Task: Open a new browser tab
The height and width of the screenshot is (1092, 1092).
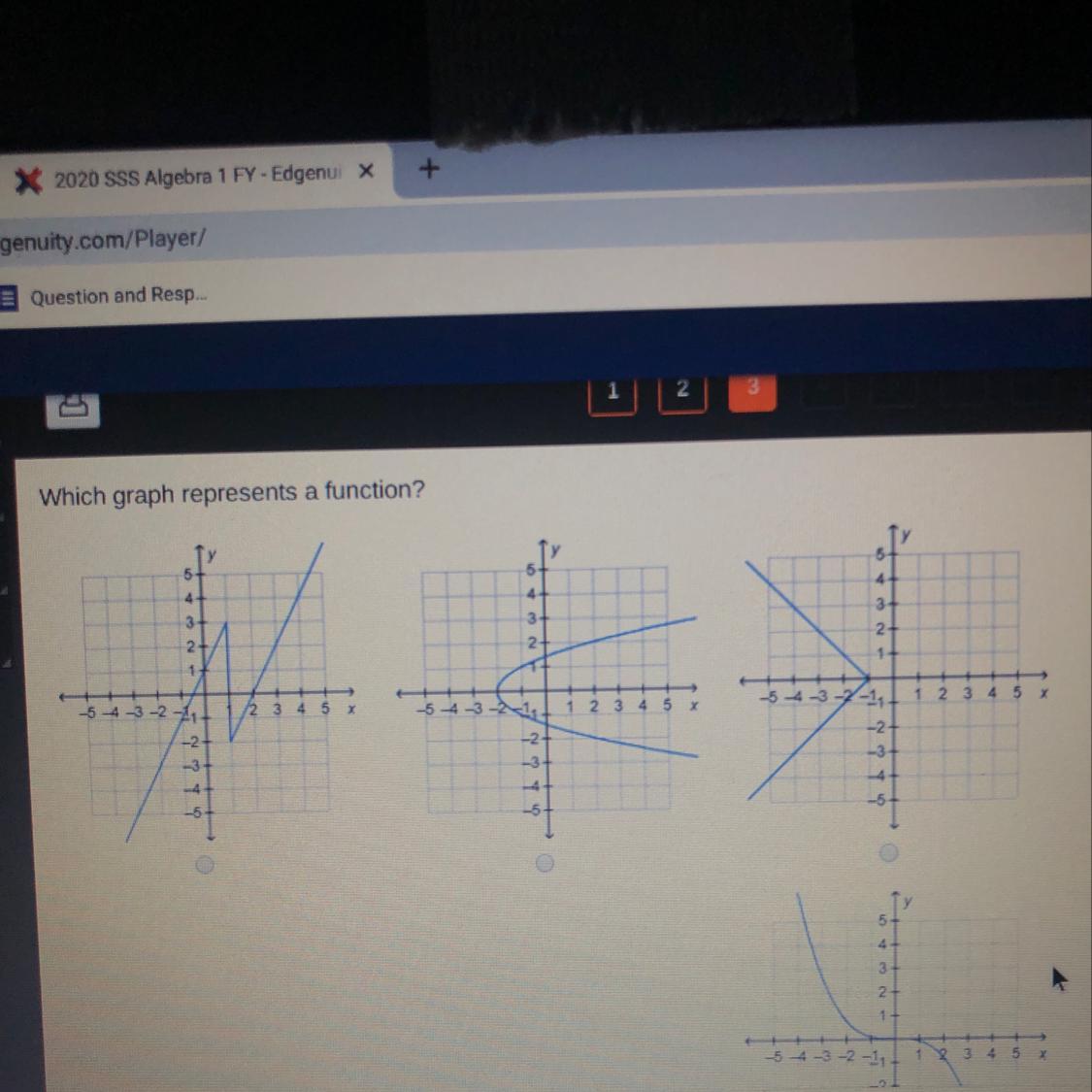Action: pyautogui.click(x=429, y=169)
